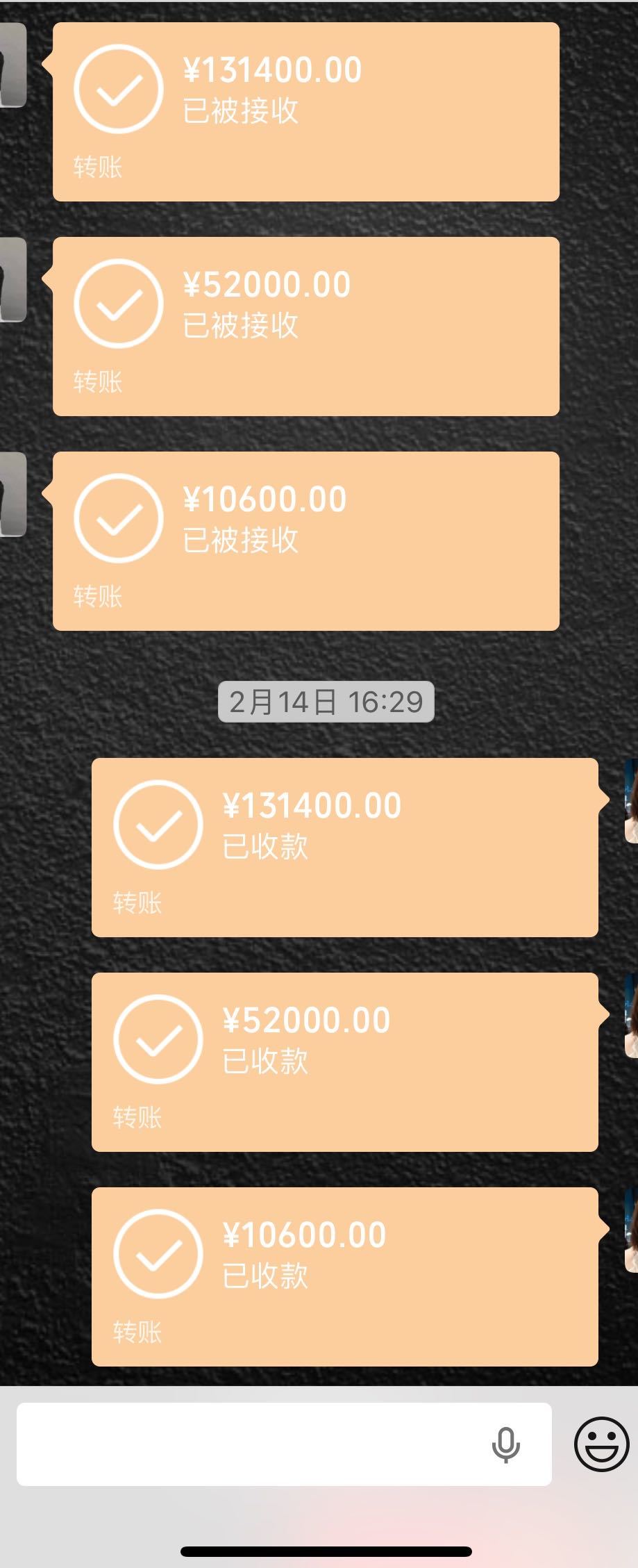Tap the microphone voice input icon
Screen dimensions: 638x1568
point(505,1445)
